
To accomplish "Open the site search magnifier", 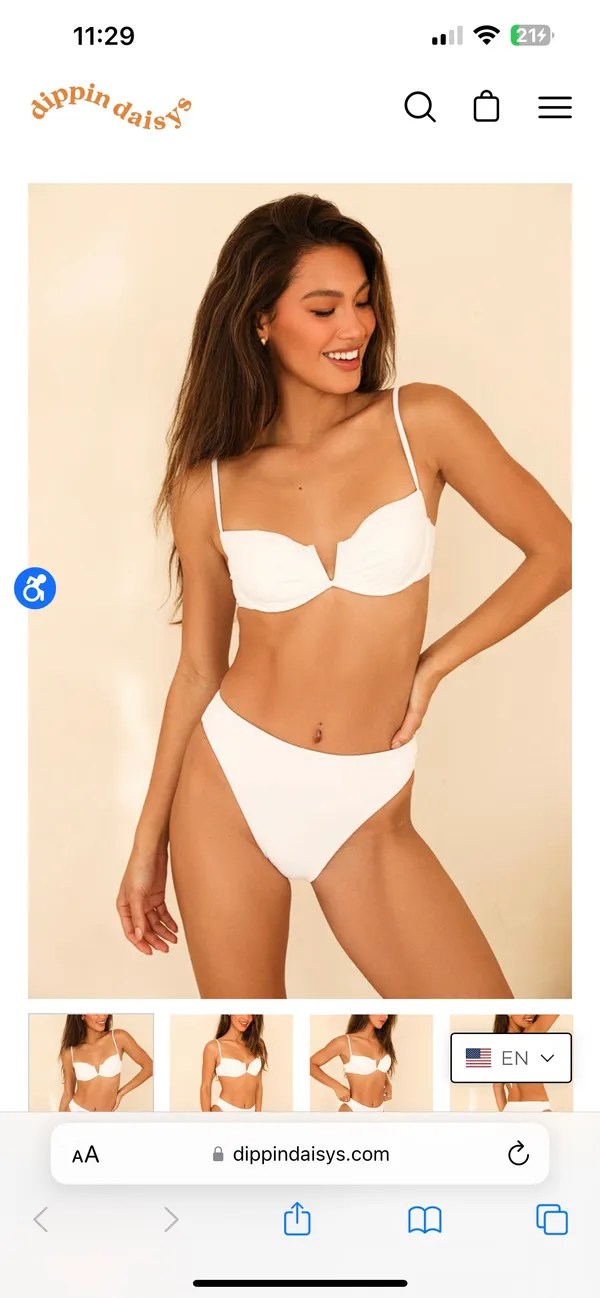I will (420, 107).
